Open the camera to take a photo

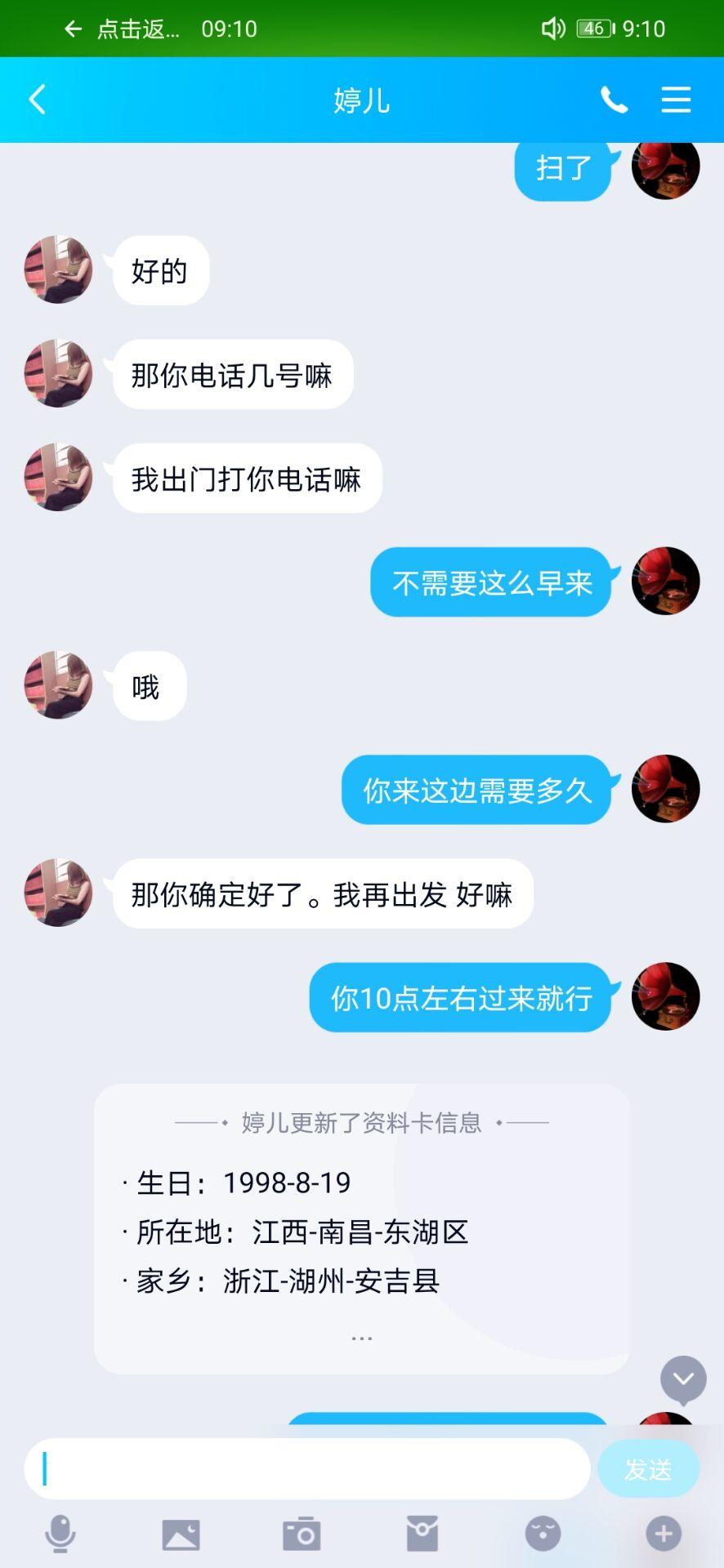tap(302, 1534)
